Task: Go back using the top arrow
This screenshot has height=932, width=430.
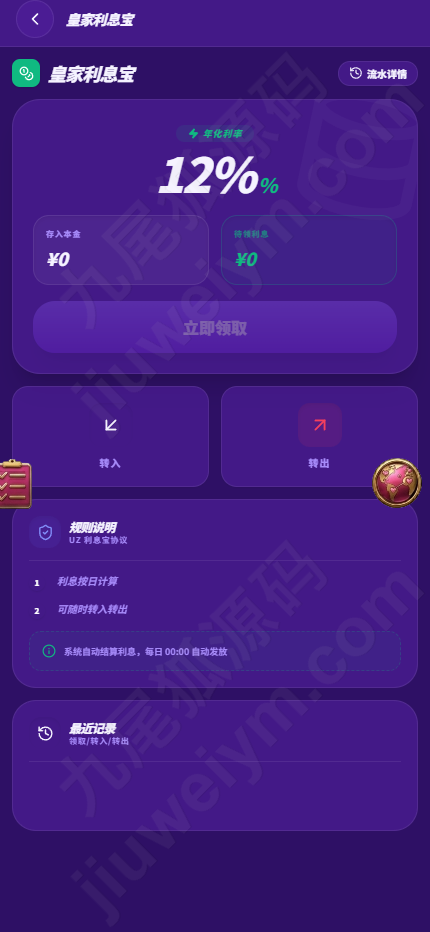Action: click(x=35, y=19)
